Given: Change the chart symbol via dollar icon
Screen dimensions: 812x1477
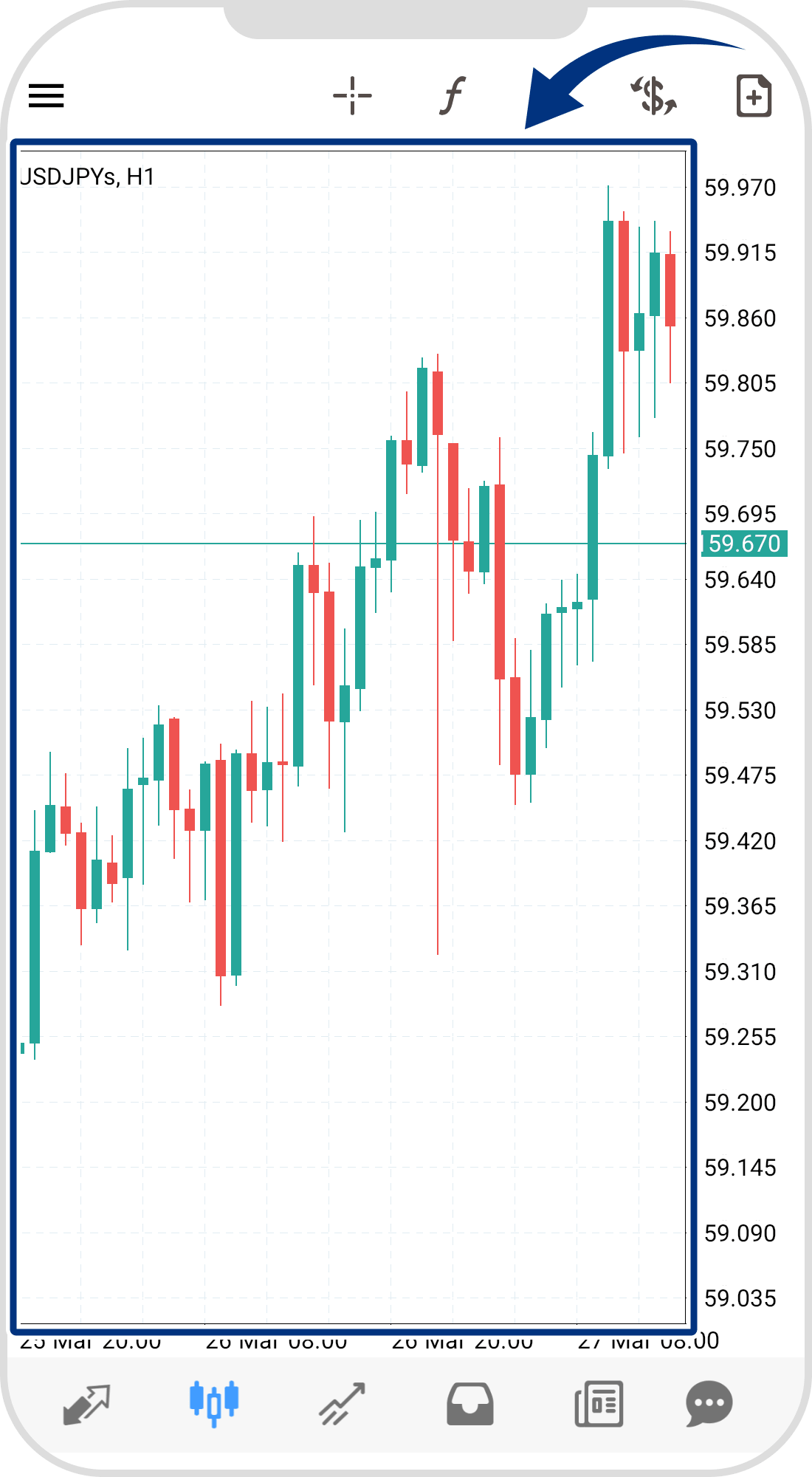Looking at the screenshot, I should (x=654, y=96).
